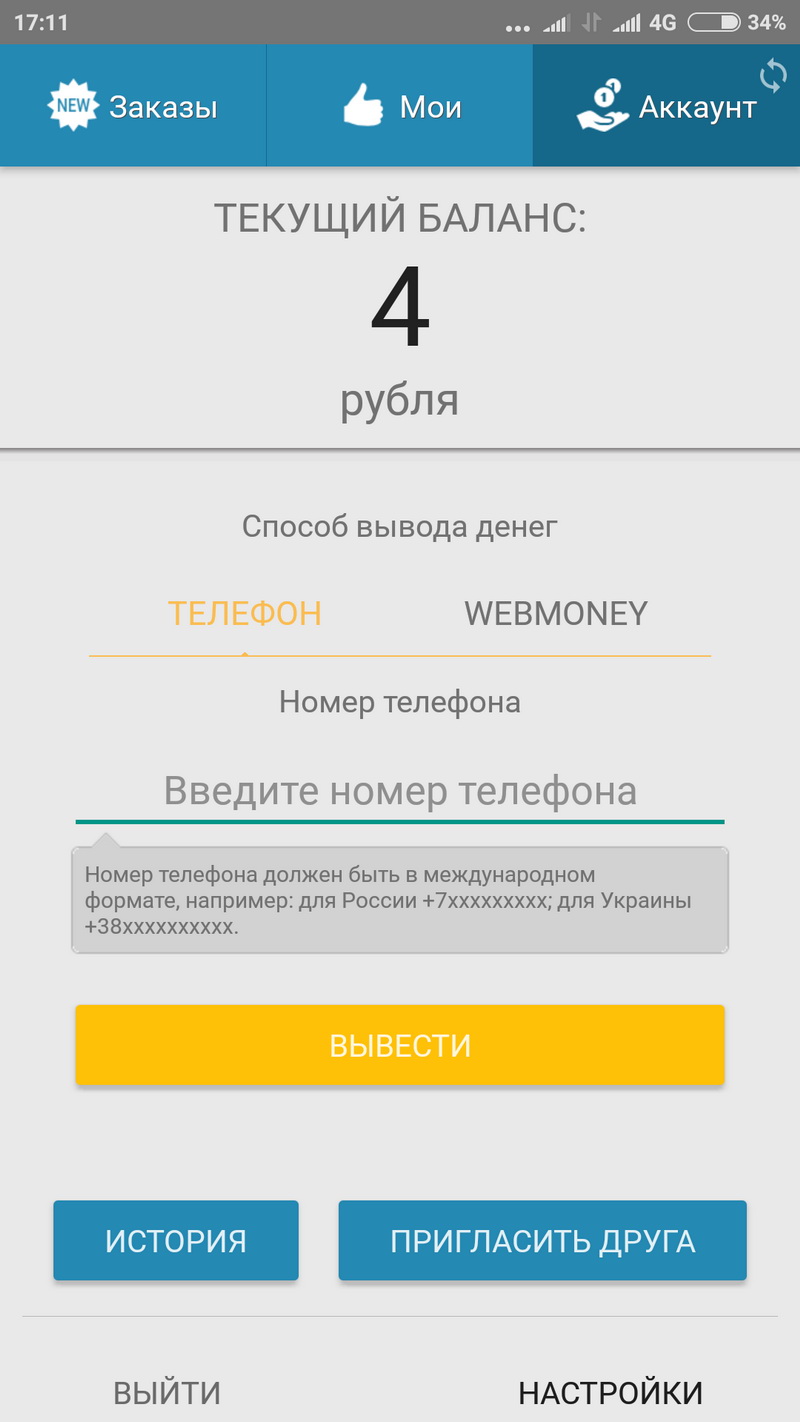Log out with ВЫЙТИ
800x1422 pixels.
[x=167, y=1392]
